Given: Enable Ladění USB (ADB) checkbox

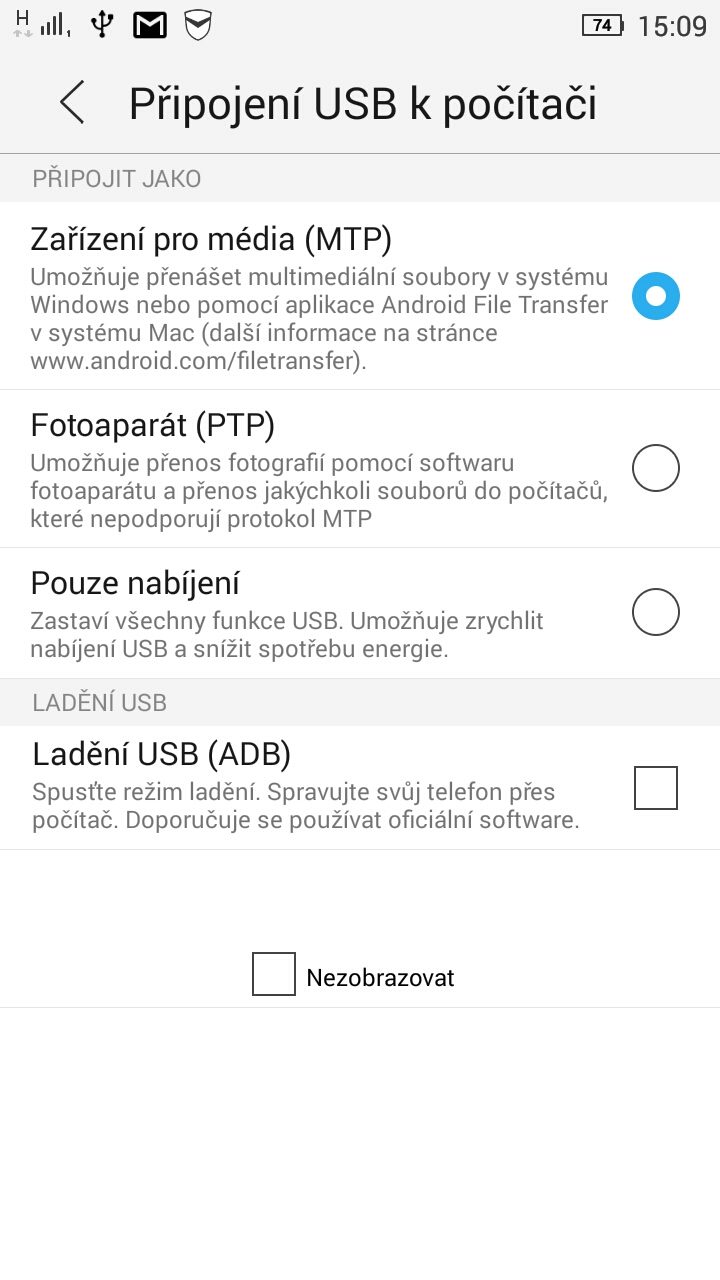Looking at the screenshot, I should click(x=656, y=788).
